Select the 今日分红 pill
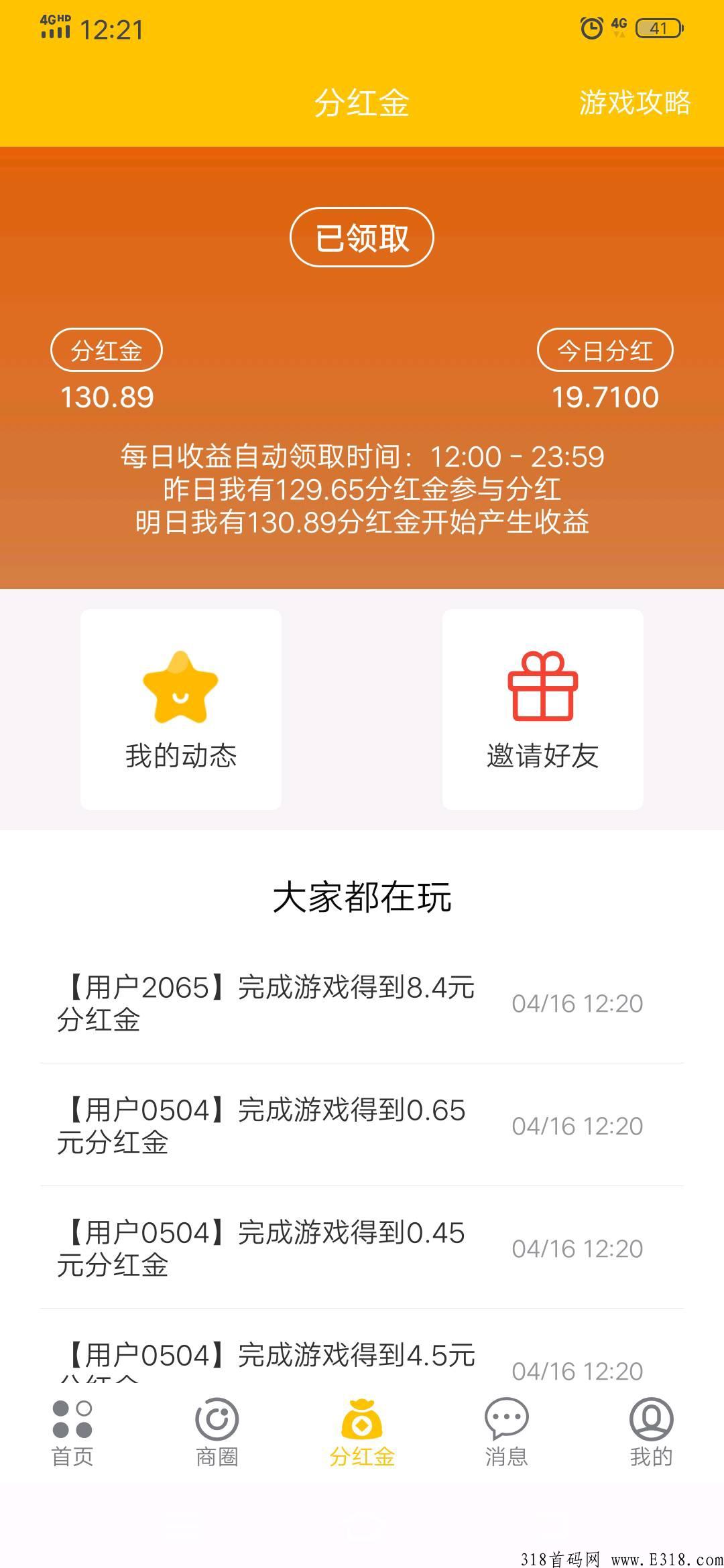Viewport: 724px width, 1568px height. click(605, 350)
